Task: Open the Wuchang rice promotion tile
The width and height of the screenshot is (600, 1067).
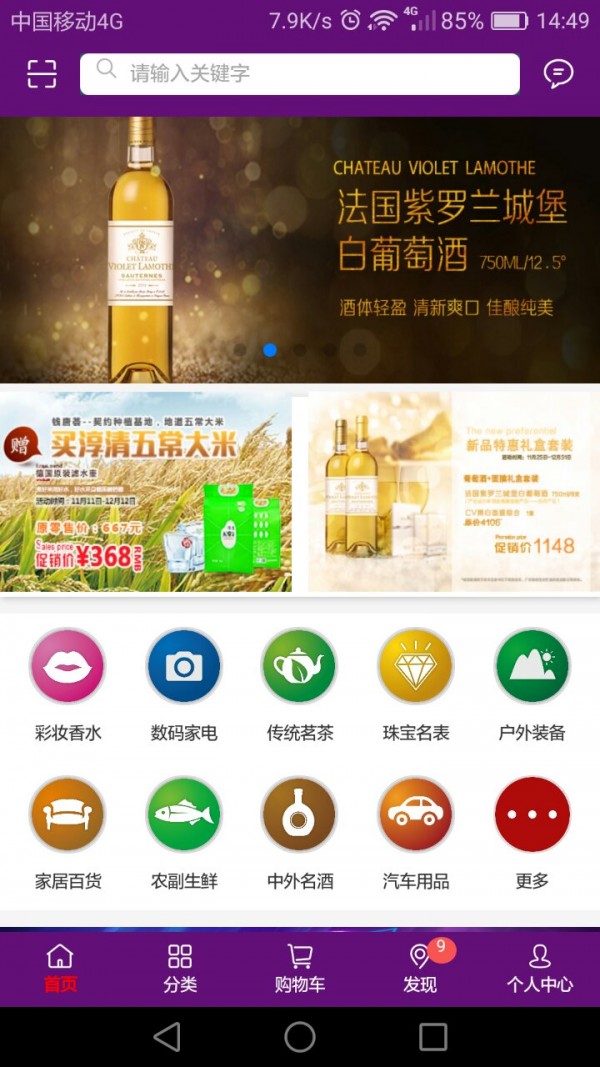Action: click(146, 493)
